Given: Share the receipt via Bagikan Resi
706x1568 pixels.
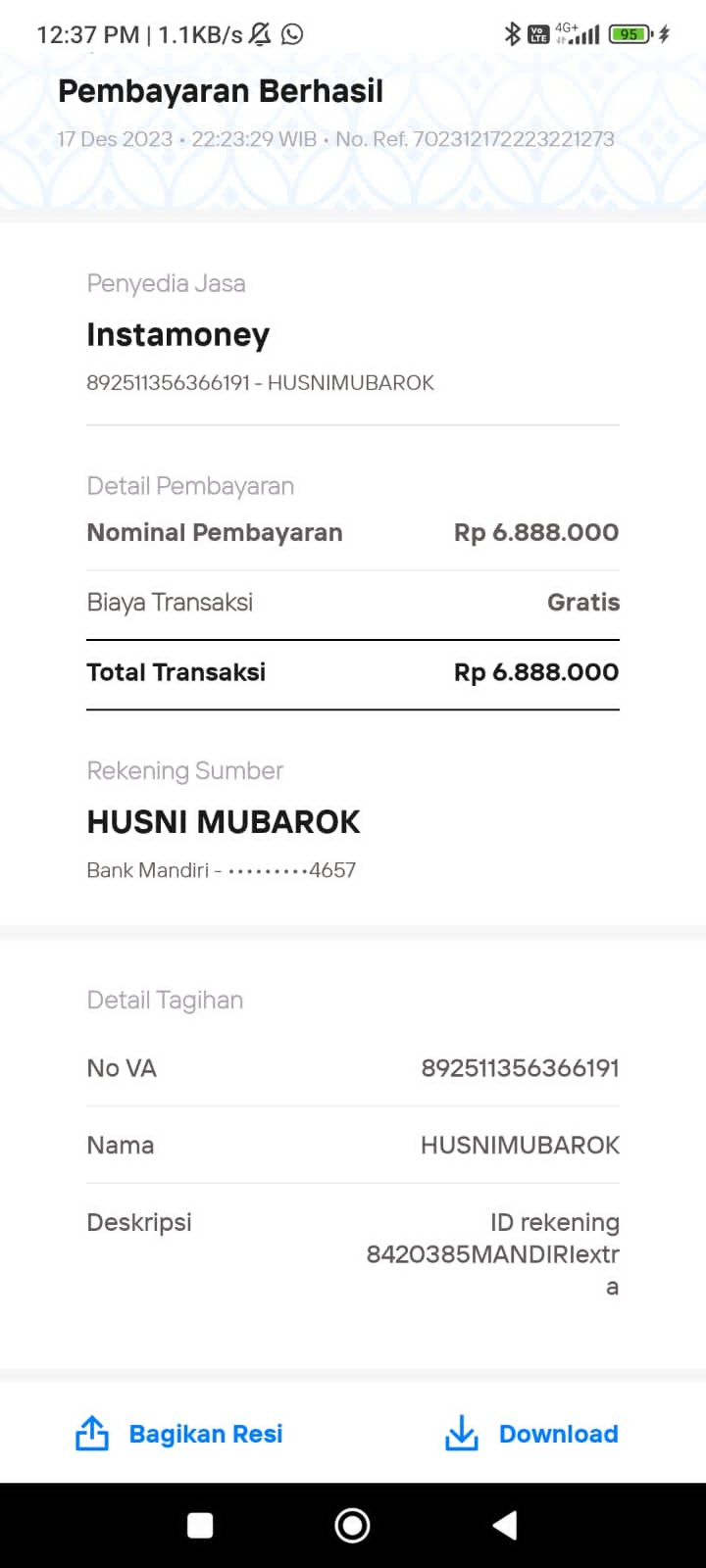Looking at the screenshot, I should coord(179,1434).
